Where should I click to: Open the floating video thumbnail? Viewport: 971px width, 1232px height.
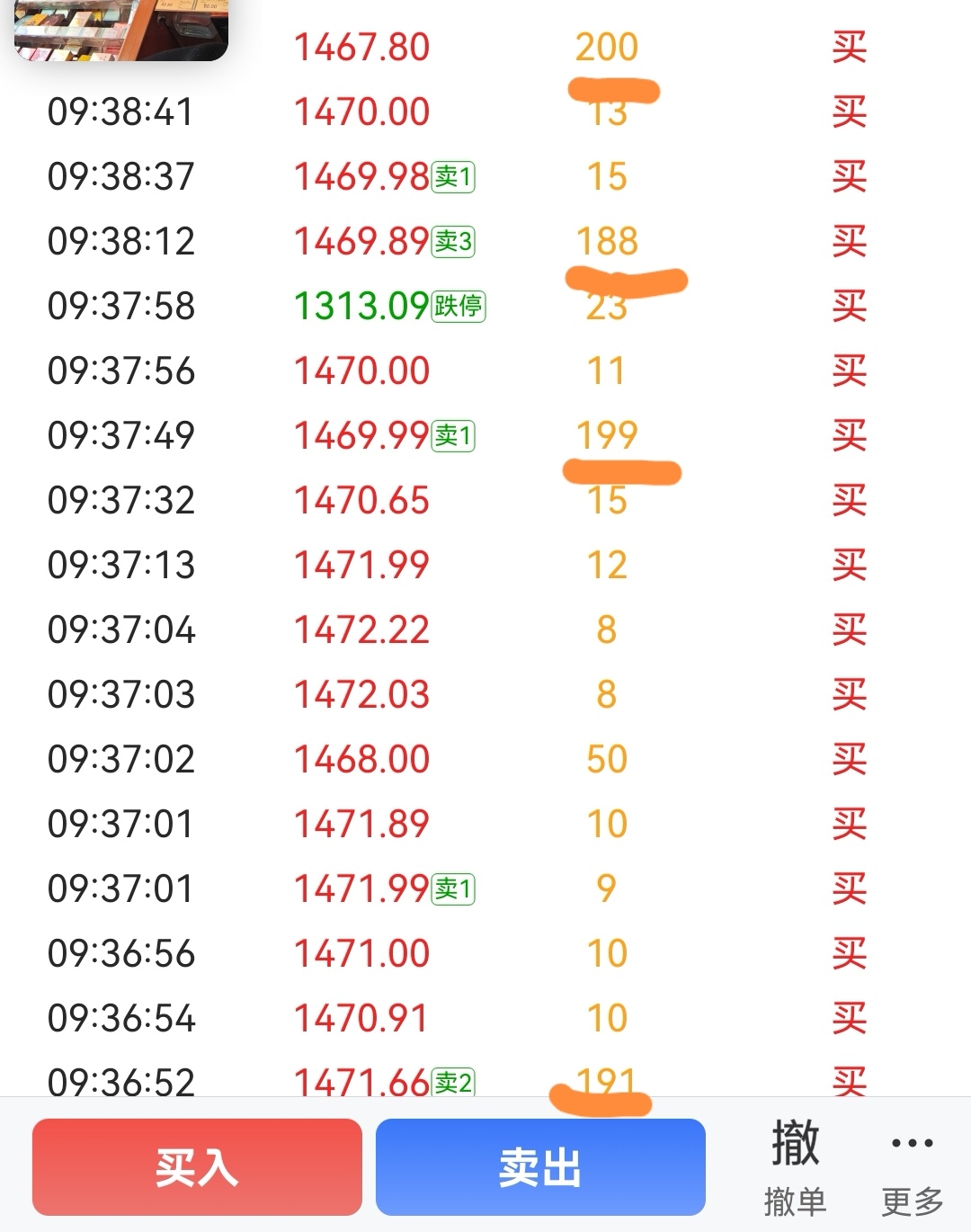pos(121,30)
